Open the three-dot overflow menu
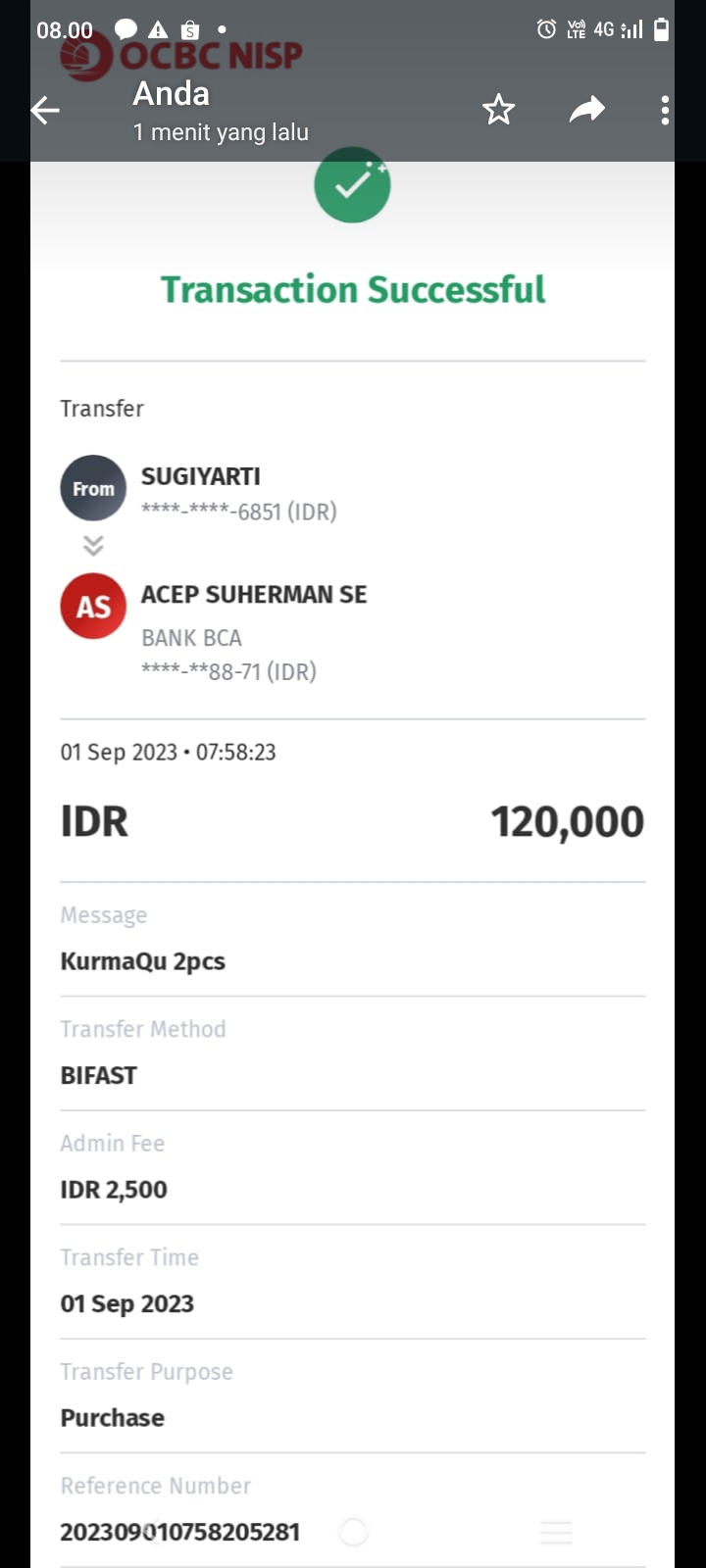The width and height of the screenshot is (706, 1568). [665, 110]
